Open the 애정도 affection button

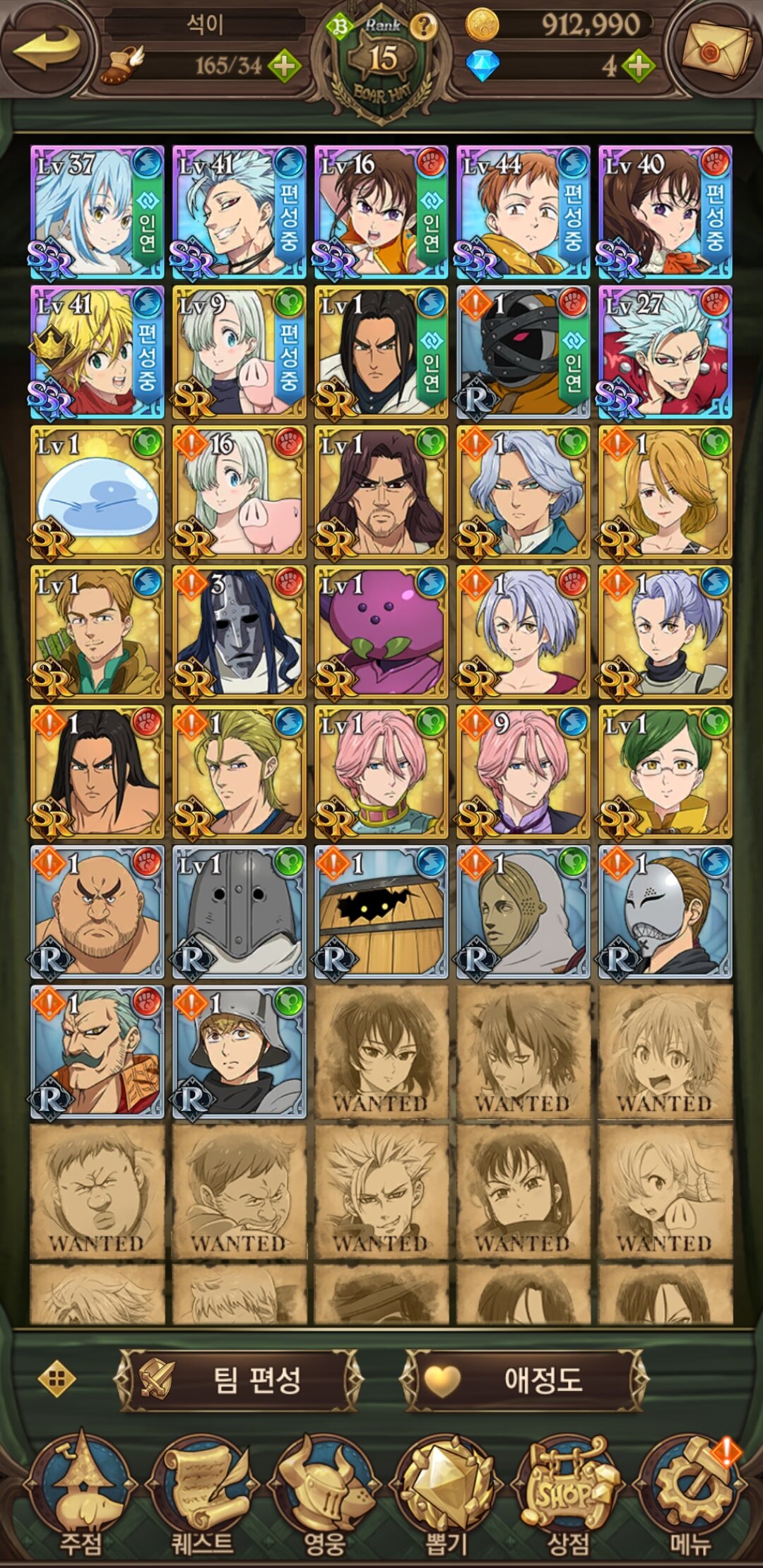[x=523, y=1379]
